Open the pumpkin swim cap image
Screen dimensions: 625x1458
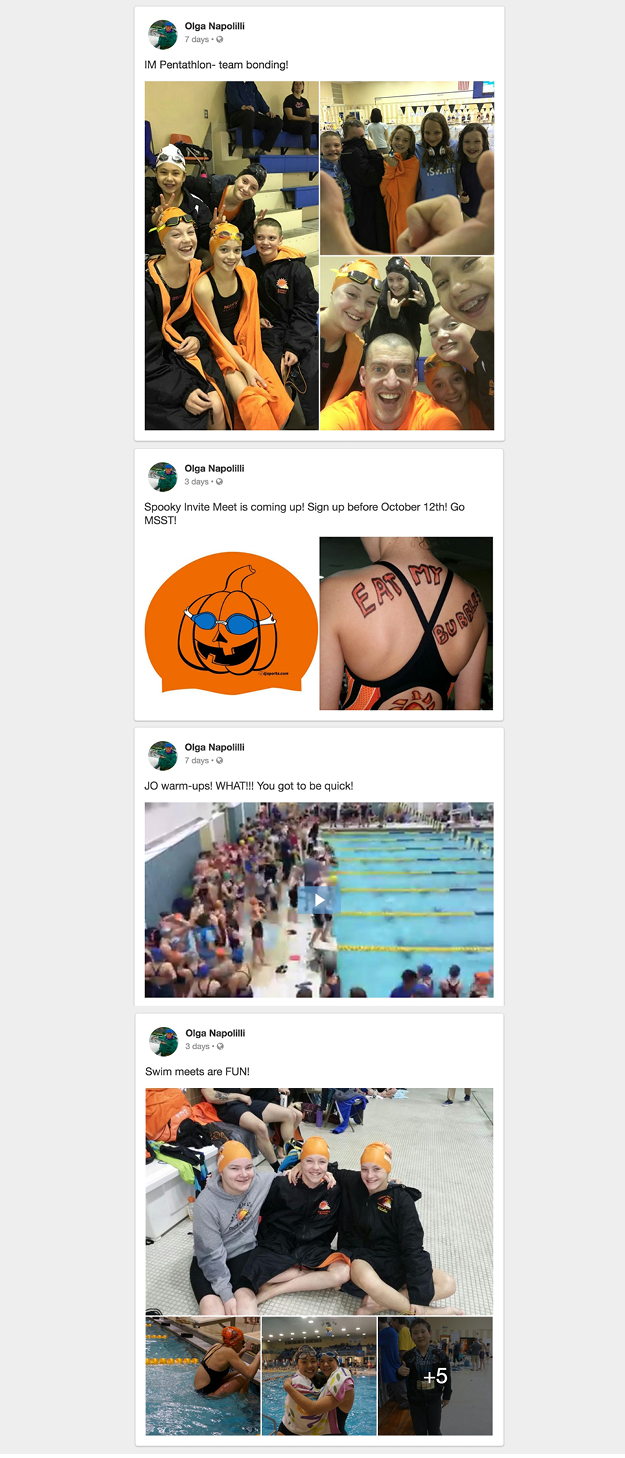click(x=231, y=624)
